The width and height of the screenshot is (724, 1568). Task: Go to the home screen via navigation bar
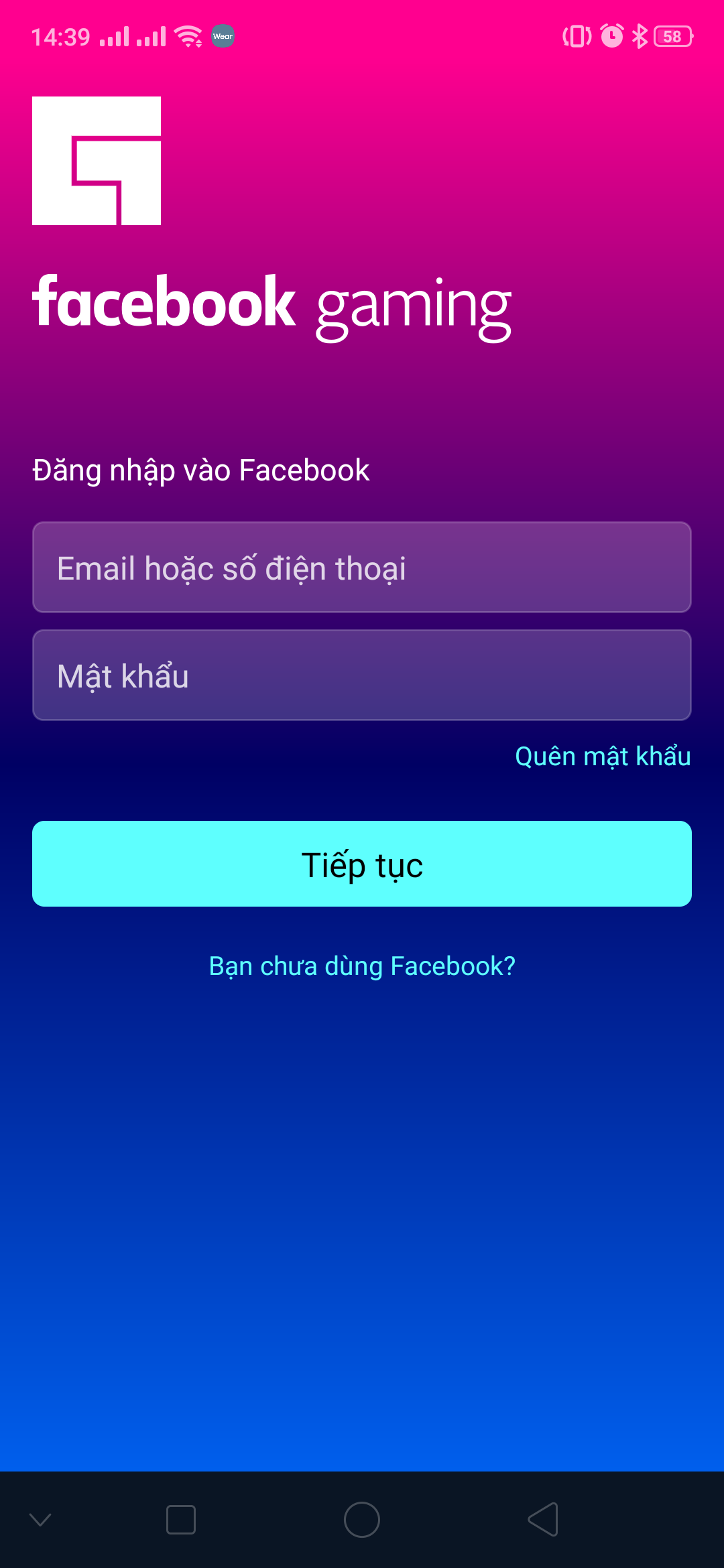point(362,1519)
